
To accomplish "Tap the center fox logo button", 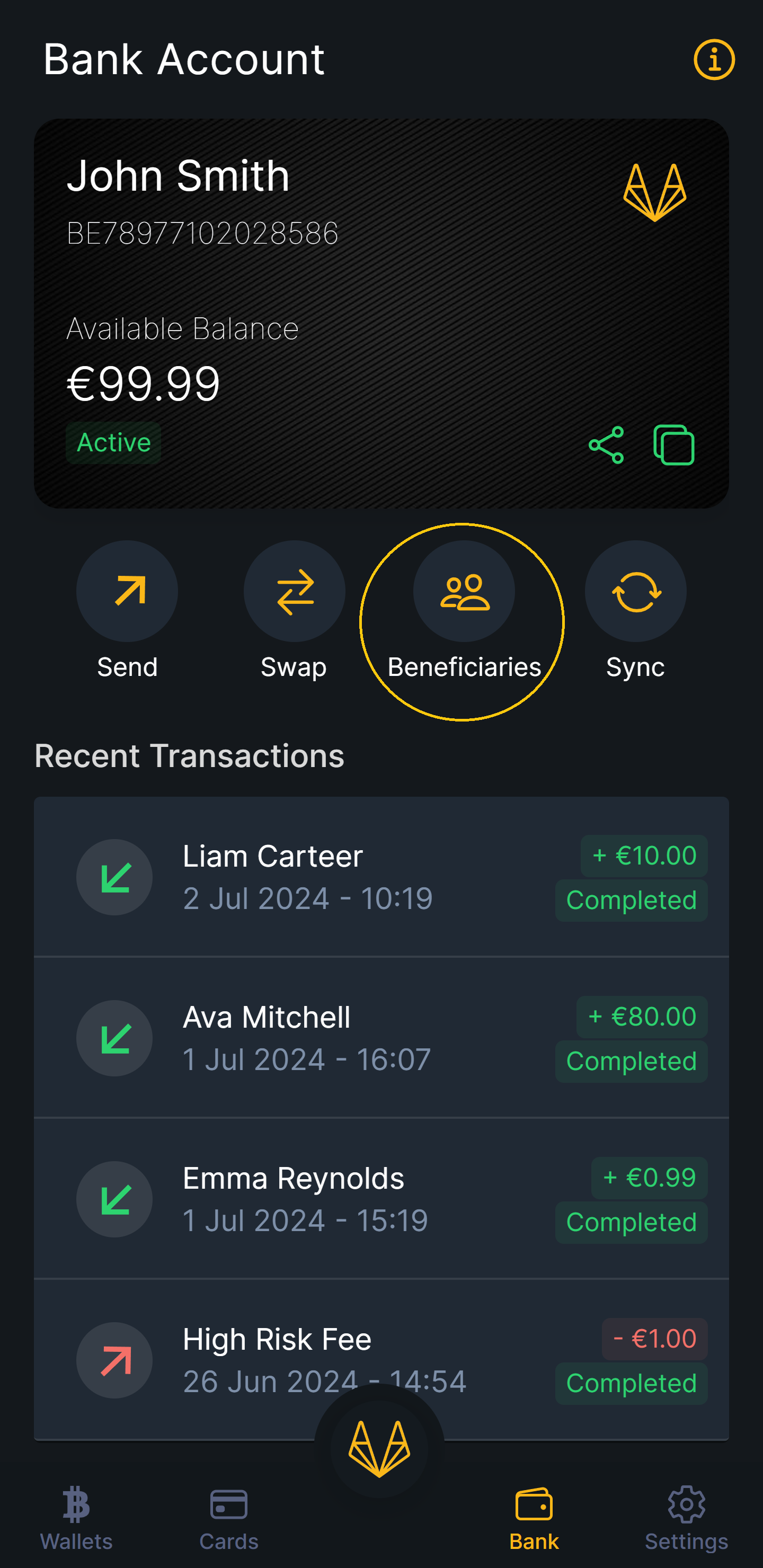I will coord(379,1450).
